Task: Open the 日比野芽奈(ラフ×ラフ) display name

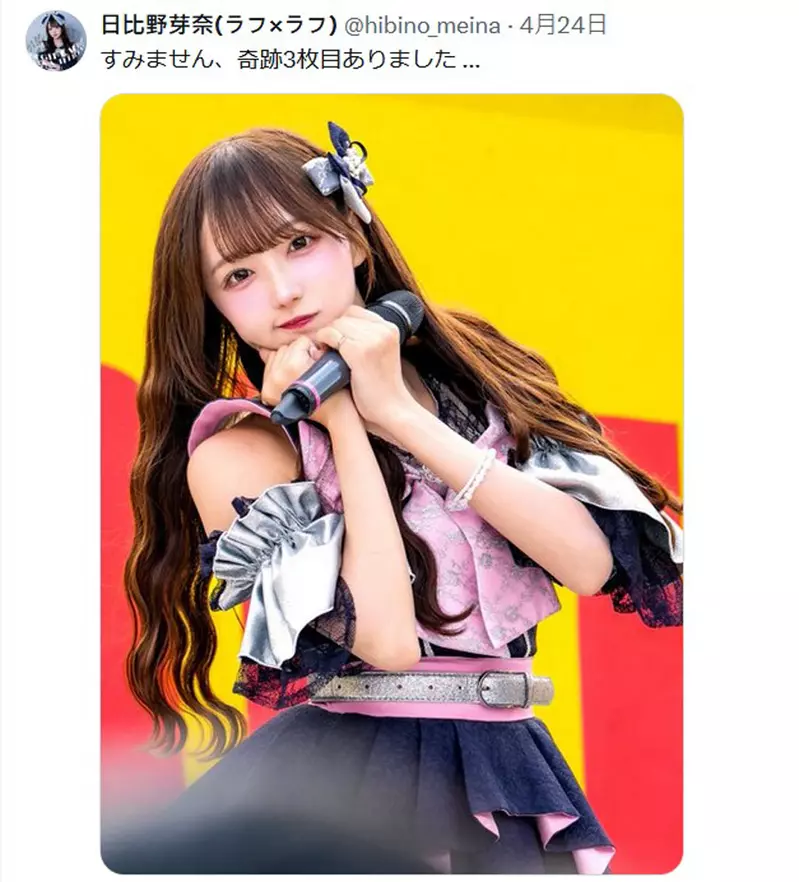Action: click(x=219, y=26)
